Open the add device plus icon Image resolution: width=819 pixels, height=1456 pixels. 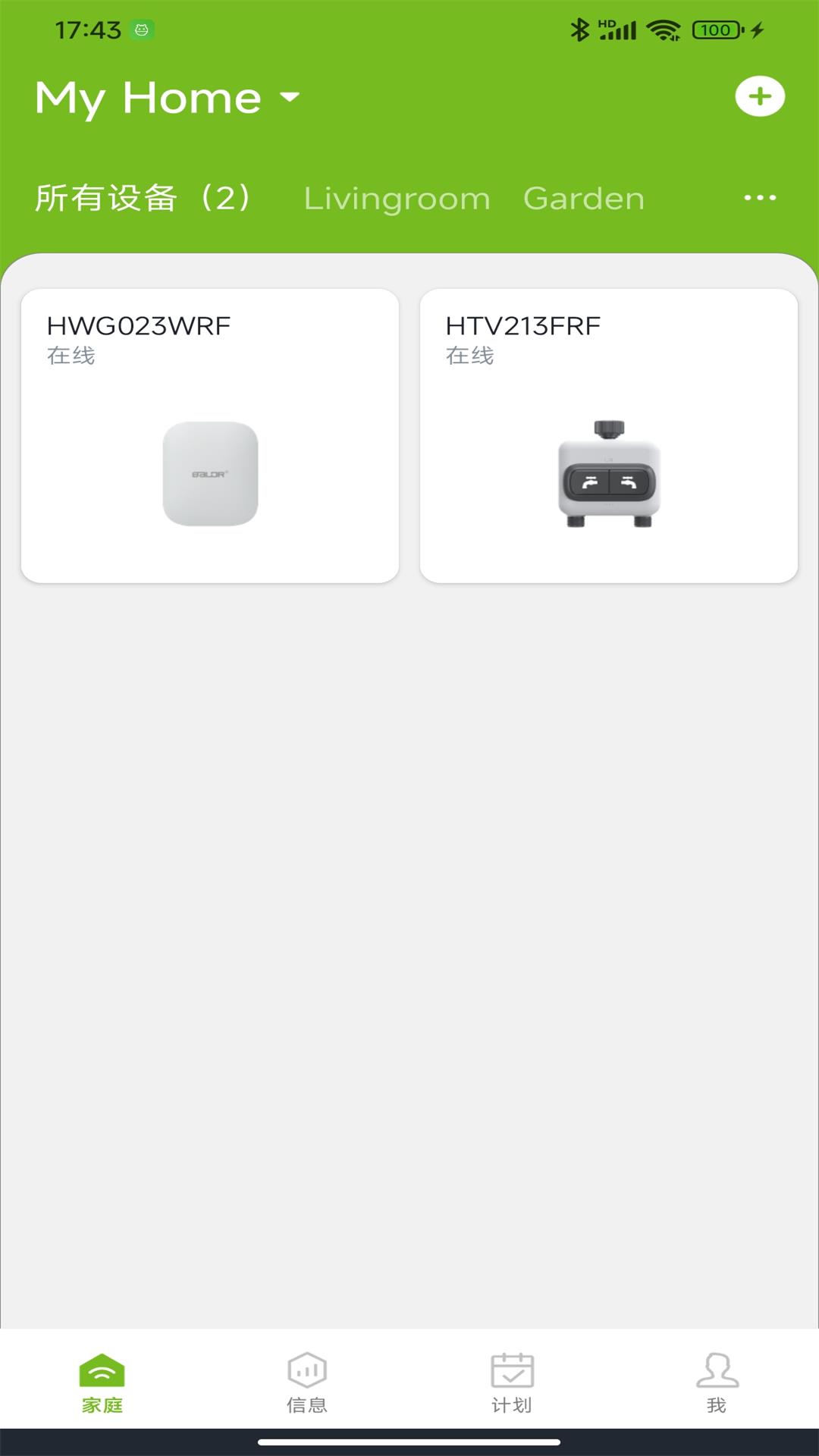click(x=760, y=96)
